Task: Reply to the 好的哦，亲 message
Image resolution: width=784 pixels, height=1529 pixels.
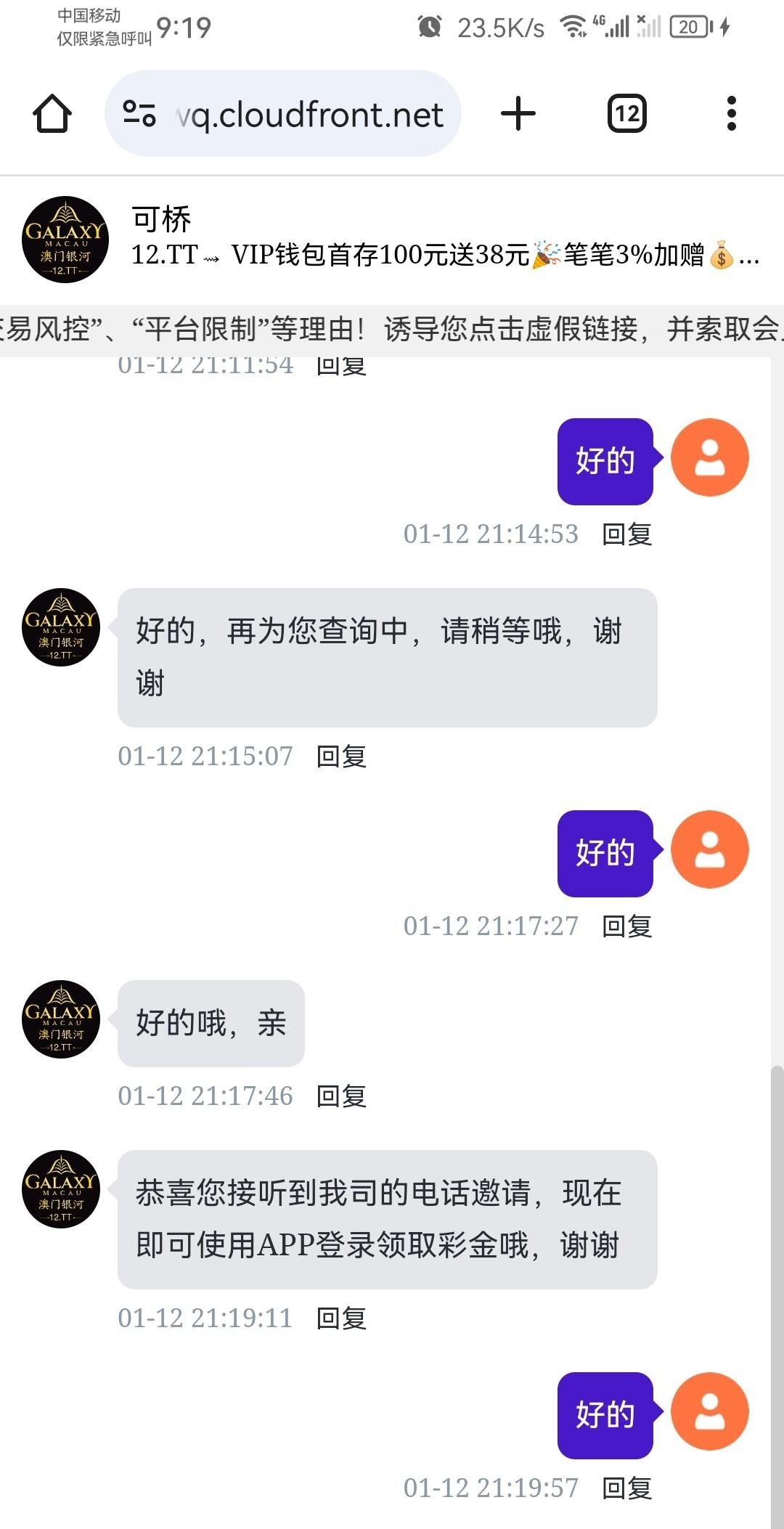Action: pyautogui.click(x=341, y=1096)
